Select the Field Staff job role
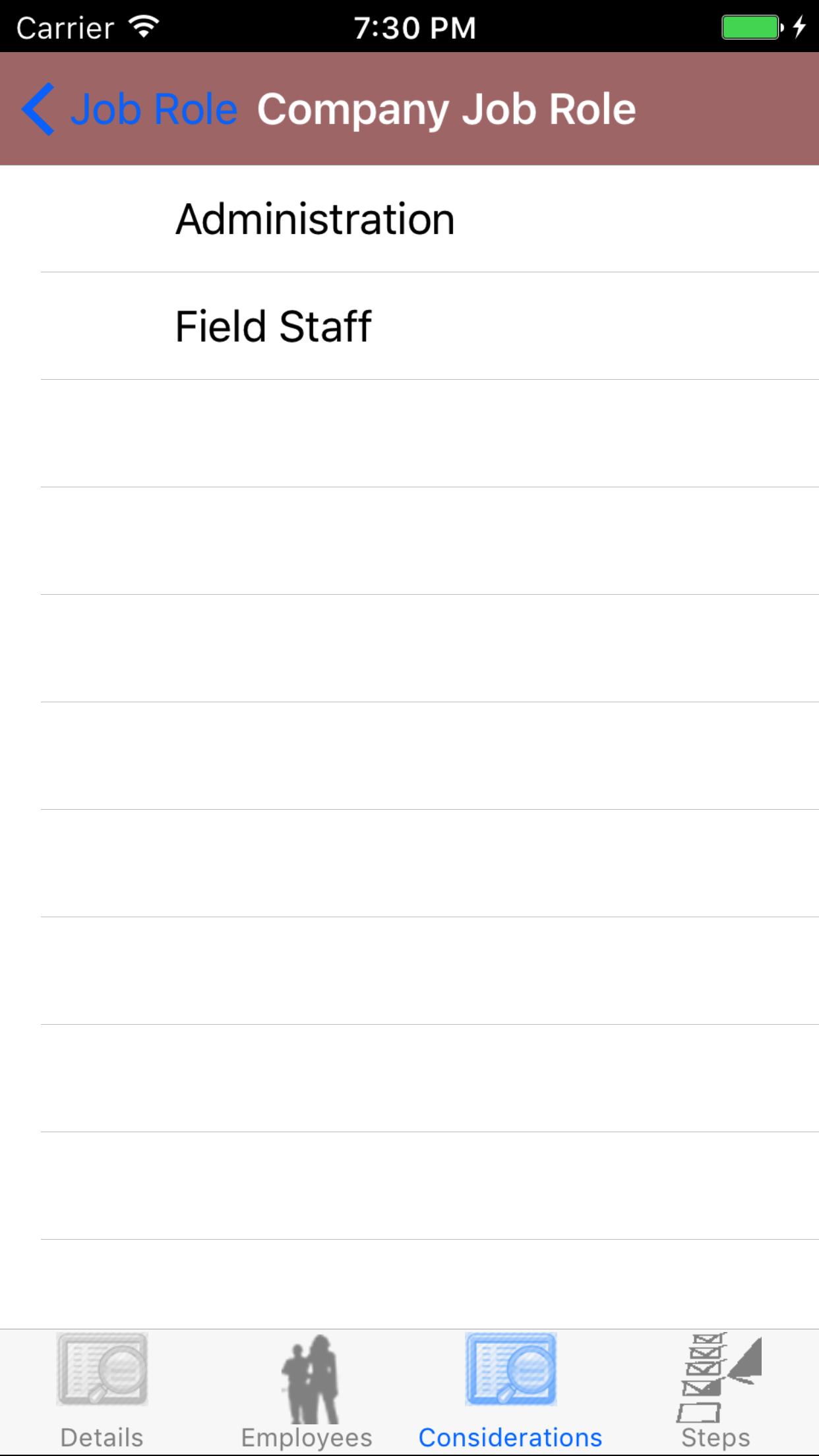 (273, 326)
